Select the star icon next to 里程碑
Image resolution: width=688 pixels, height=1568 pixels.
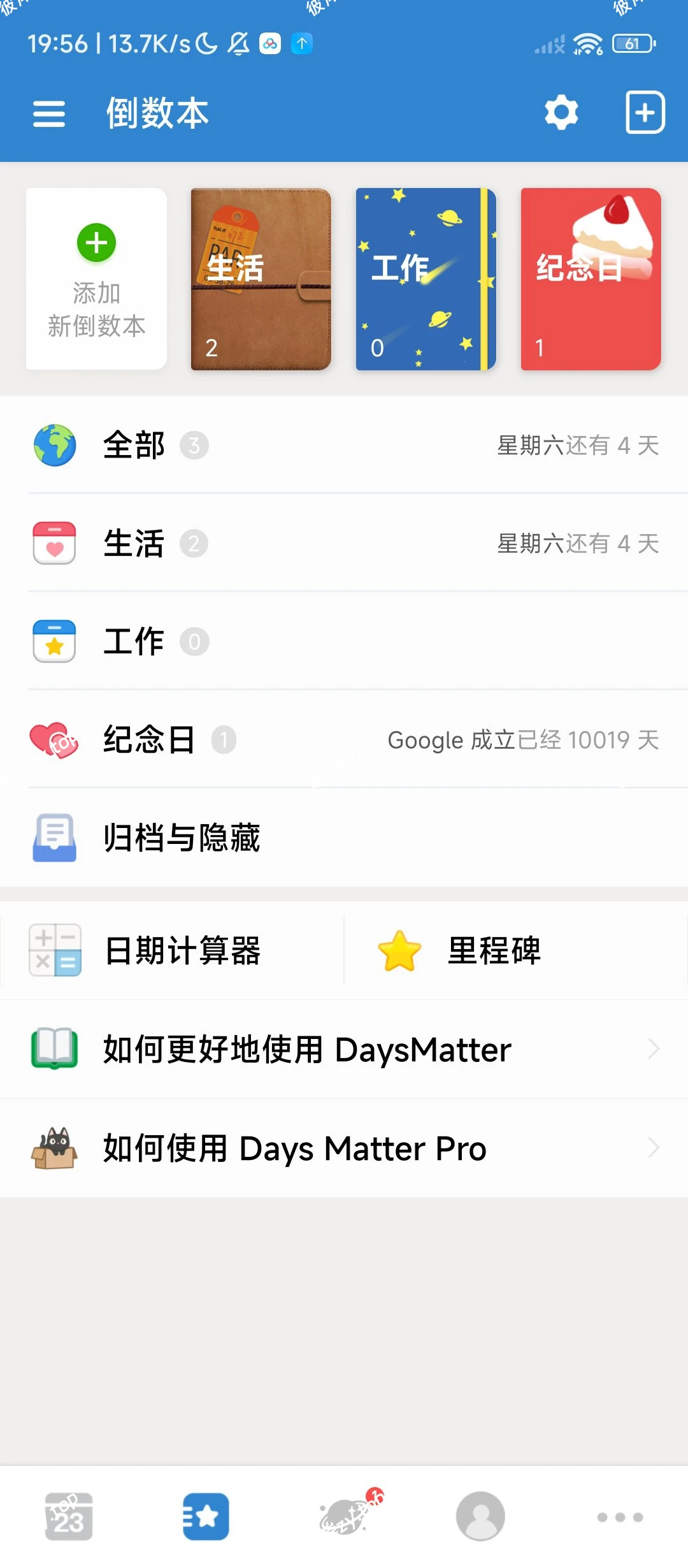click(398, 948)
